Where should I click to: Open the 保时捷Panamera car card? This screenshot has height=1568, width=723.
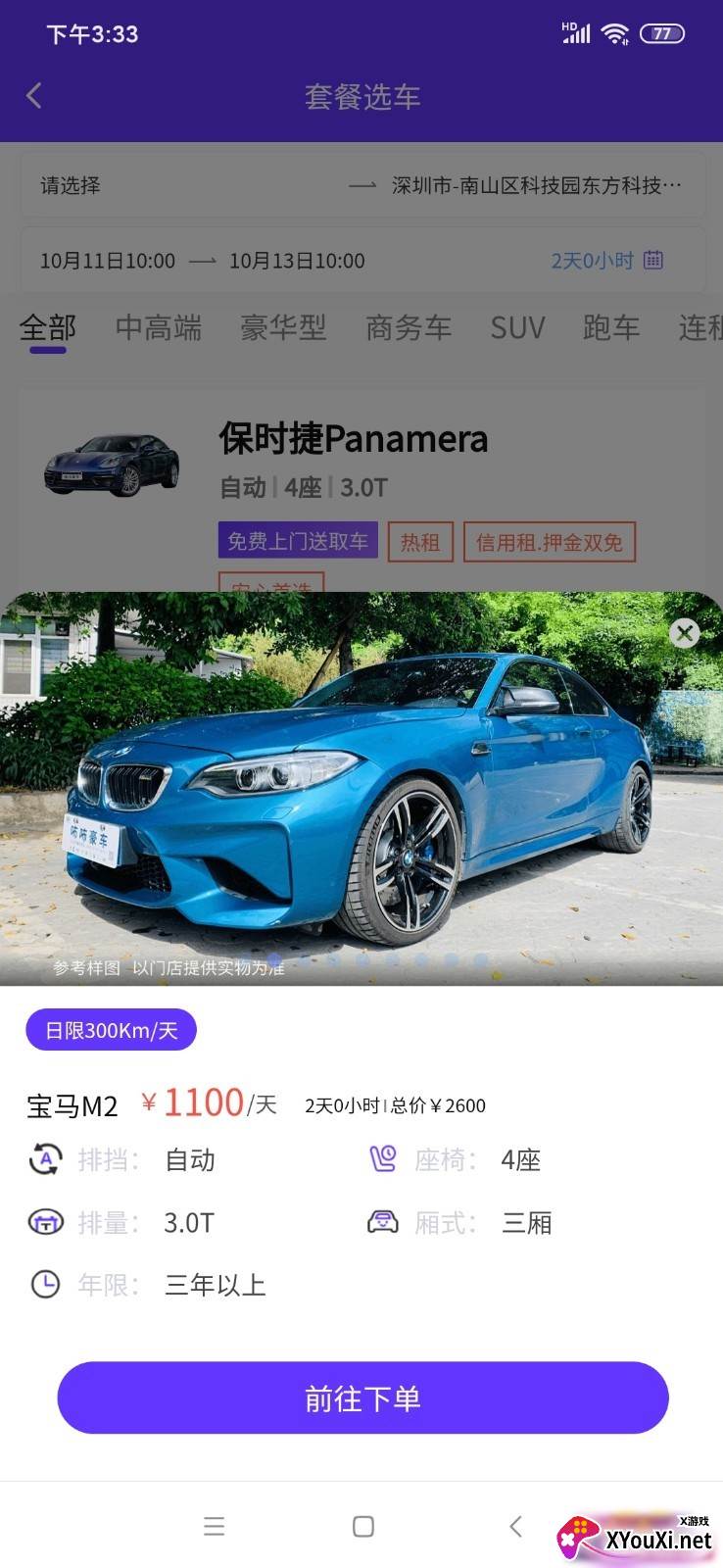(353, 439)
